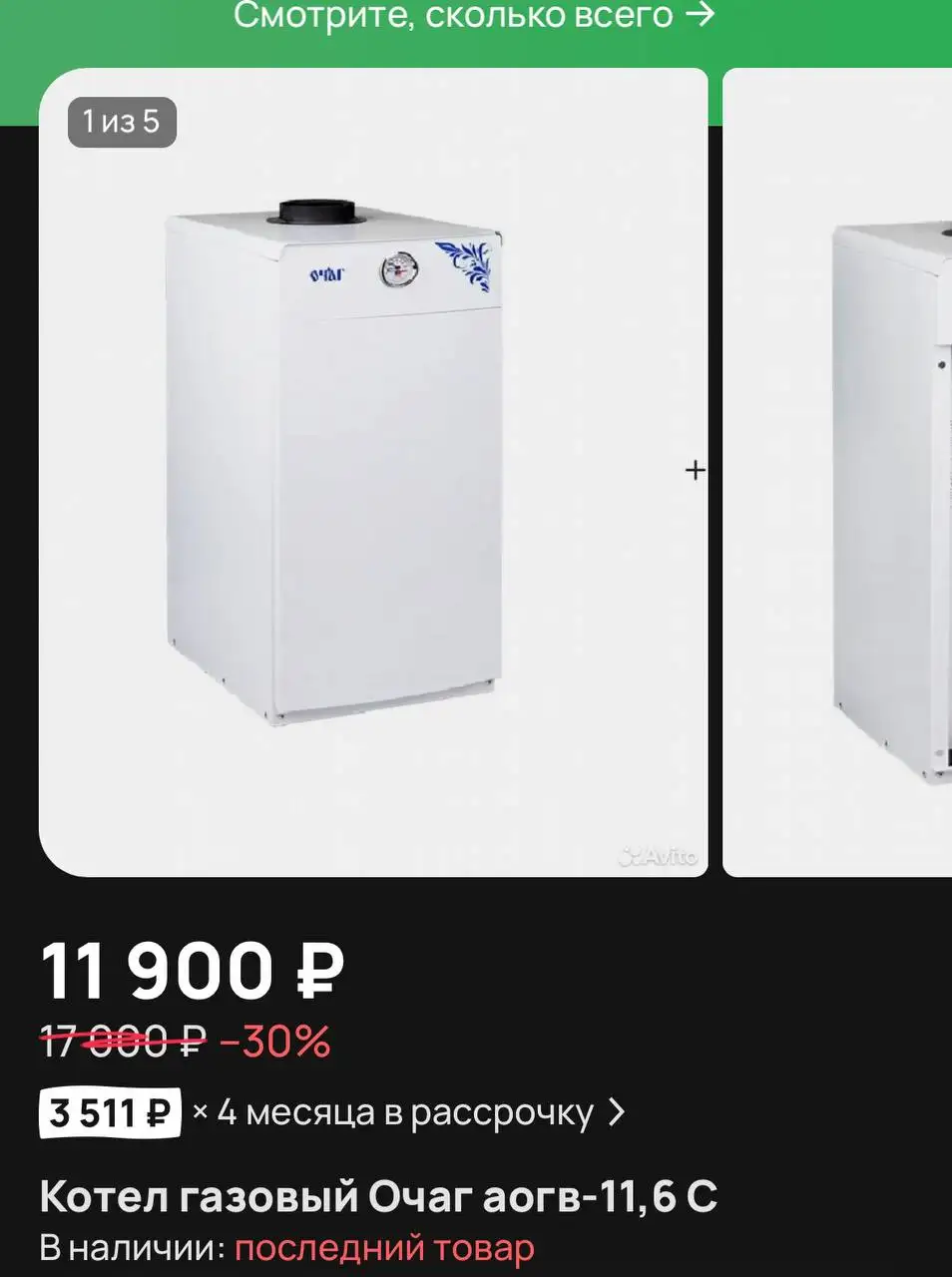Tap the strikethrough 17 000 ₽ old price
Screen dimensions: 952x1277
pos(122,1042)
